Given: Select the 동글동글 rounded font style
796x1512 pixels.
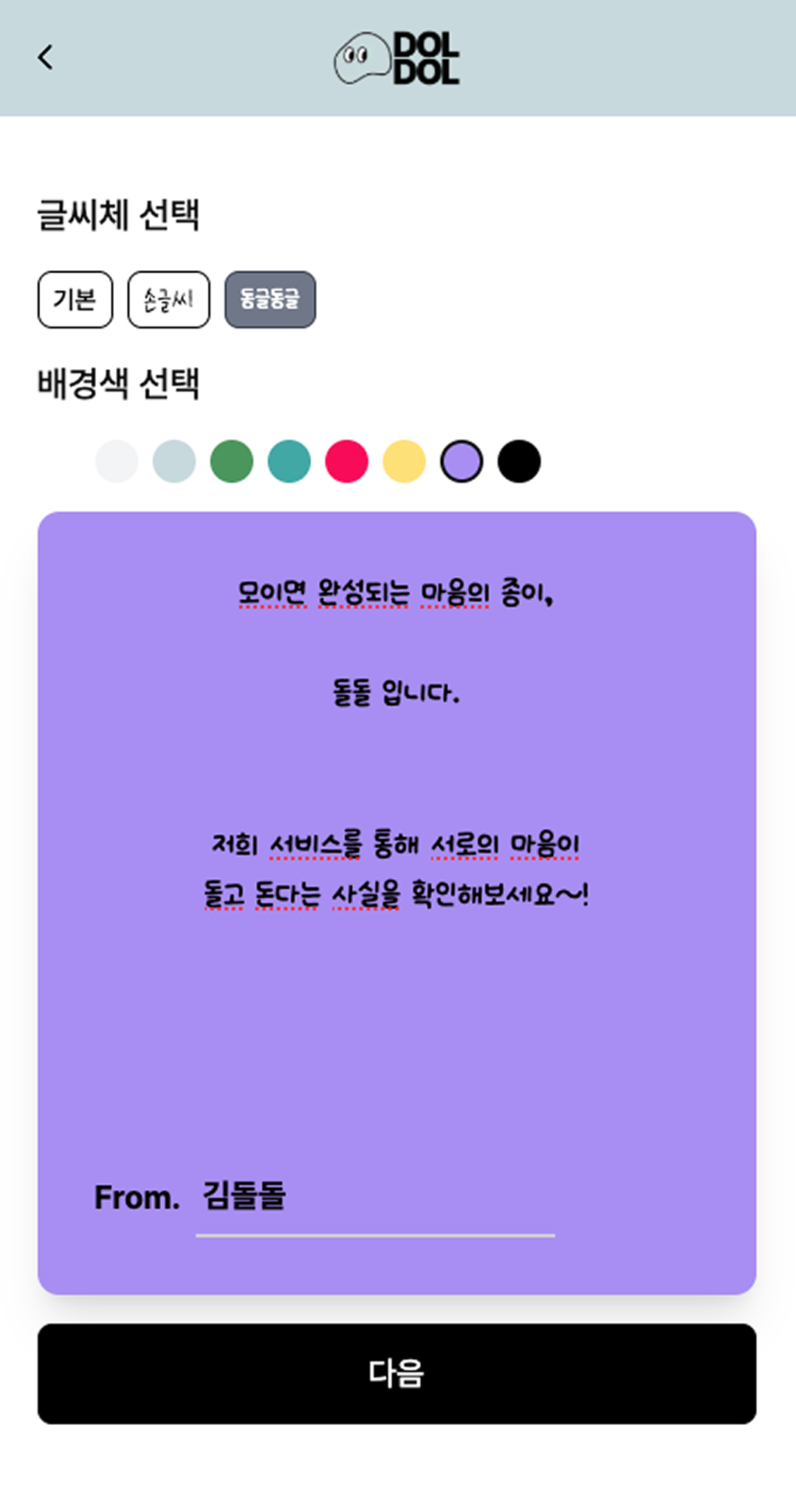Looking at the screenshot, I should point(270,299).
